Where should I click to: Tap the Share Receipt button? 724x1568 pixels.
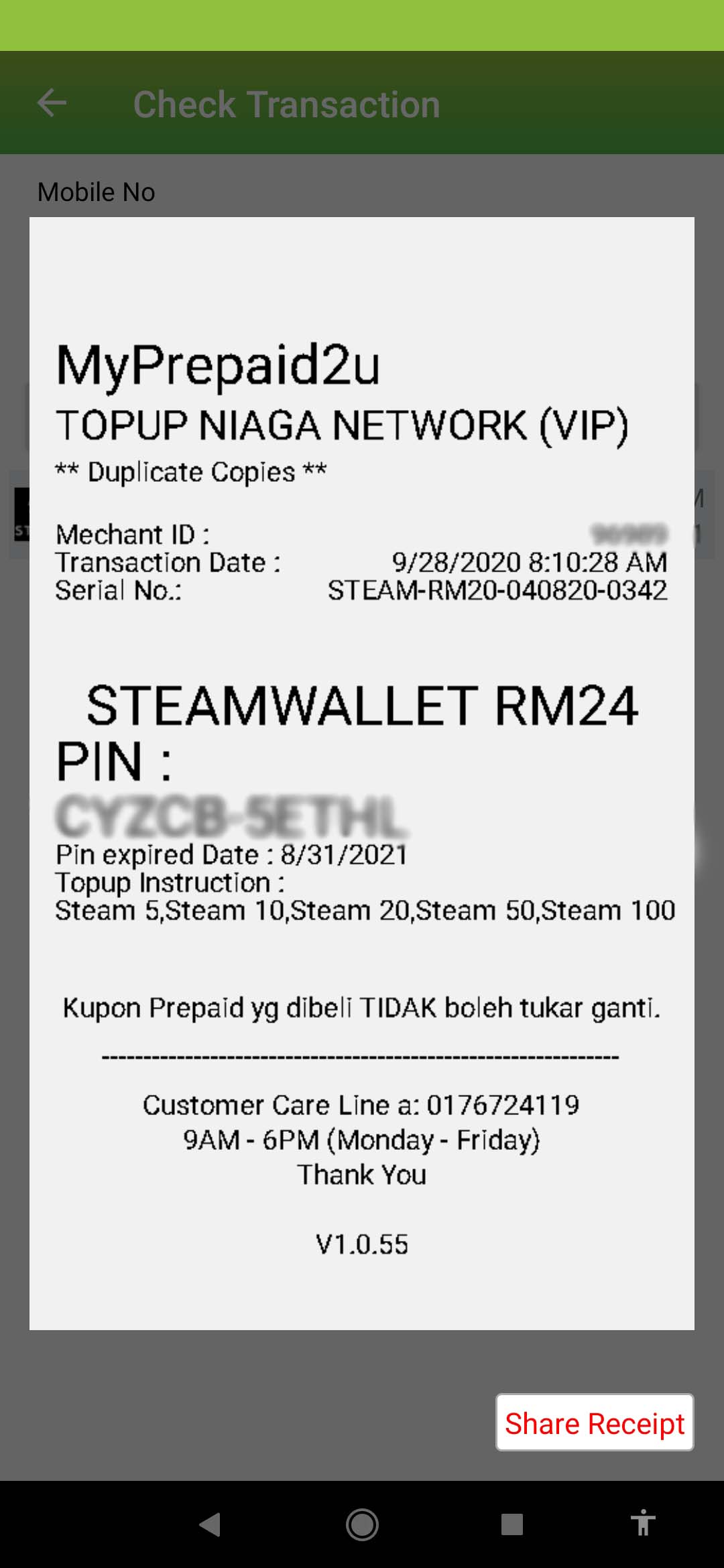593,1423
